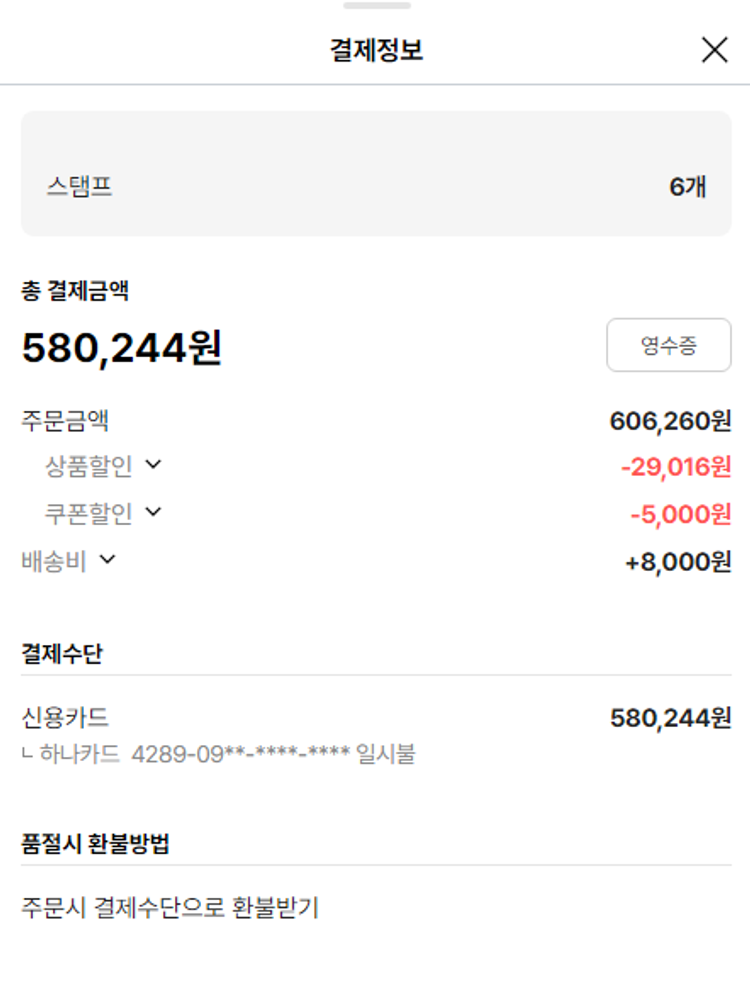
Task: Expand the 배송비 breakdown
Action: 107,560
